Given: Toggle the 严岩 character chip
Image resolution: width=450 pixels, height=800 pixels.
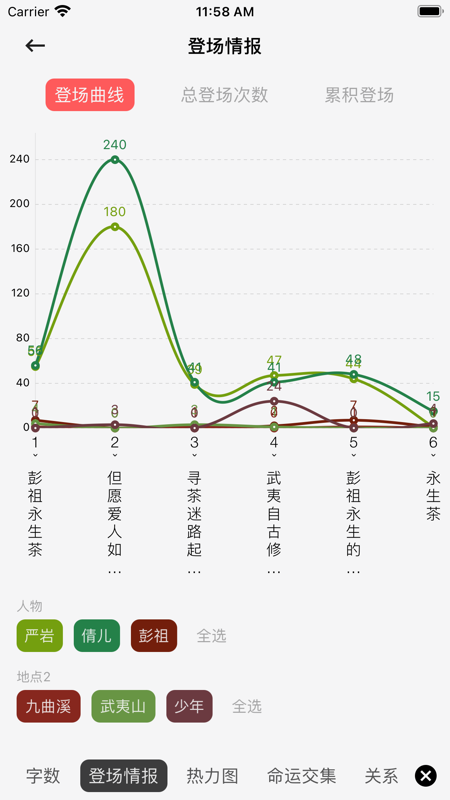Looking at the screenshot, I should click(40, 636).
